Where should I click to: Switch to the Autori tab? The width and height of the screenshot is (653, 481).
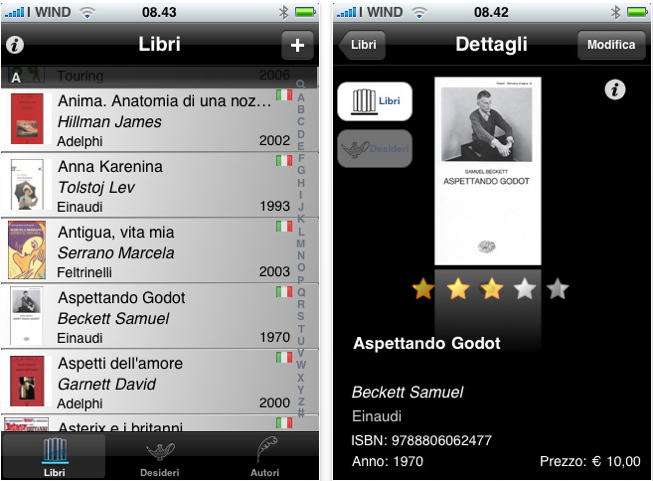pyautogui.click(x=264, y=458)
